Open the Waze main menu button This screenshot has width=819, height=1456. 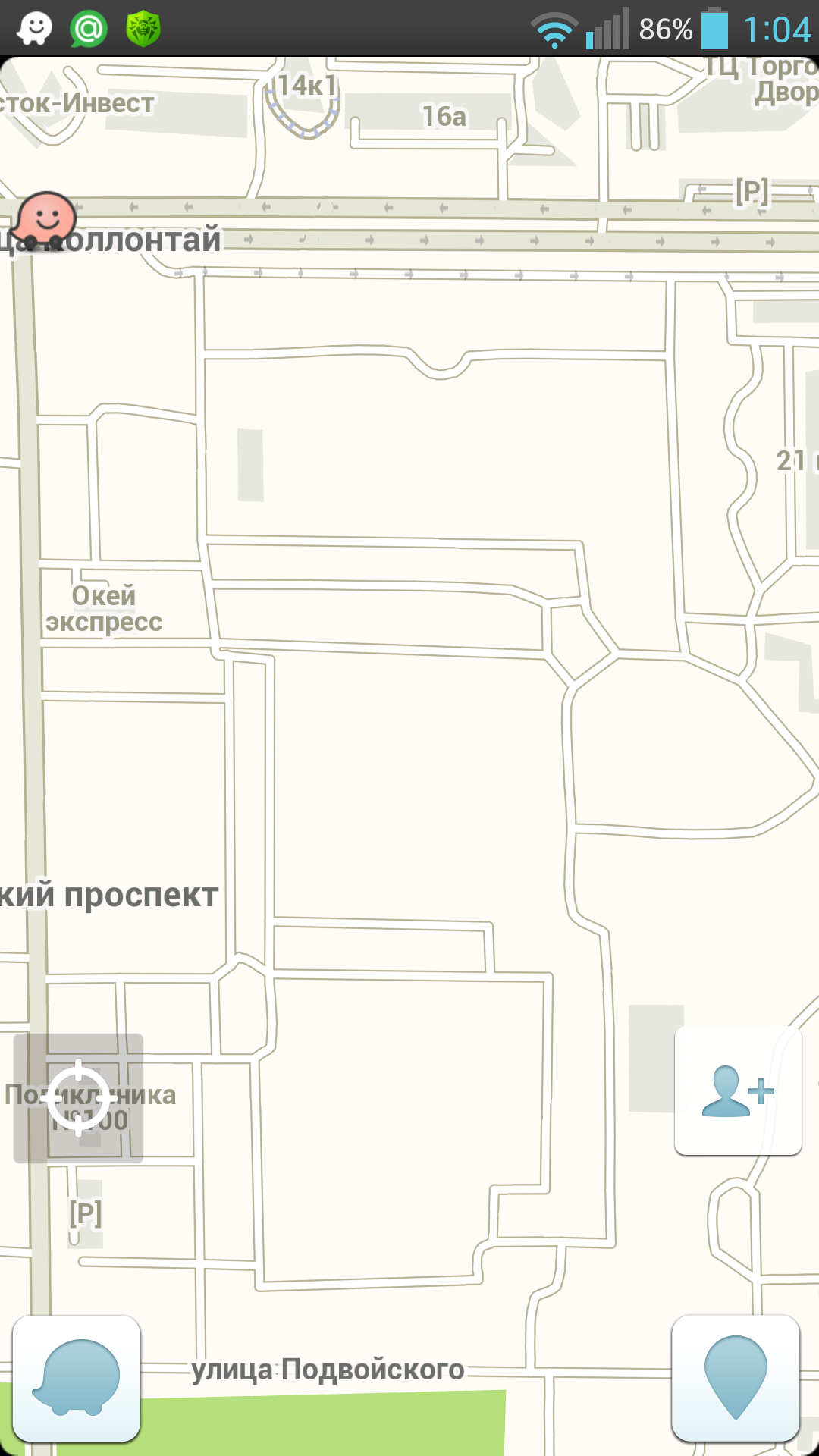click(x=77, y=1379)
